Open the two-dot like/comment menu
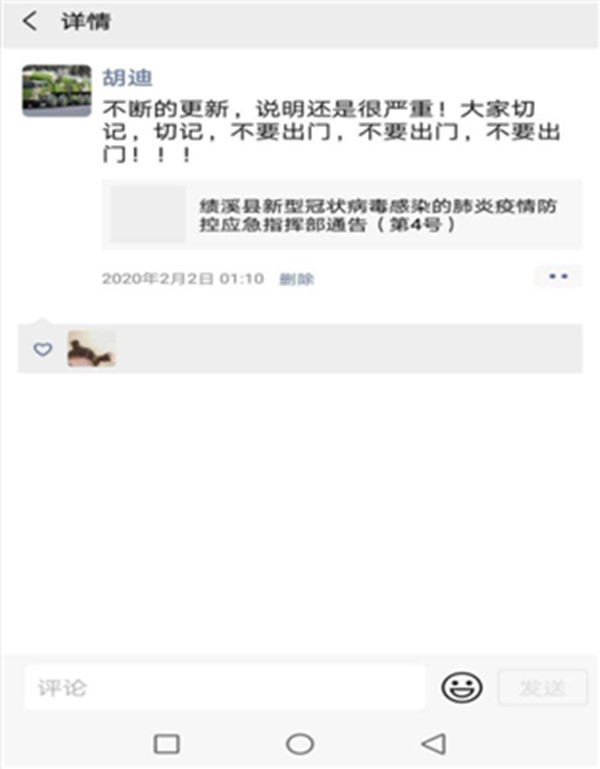 pyautogui.click(x=557, y=277)
